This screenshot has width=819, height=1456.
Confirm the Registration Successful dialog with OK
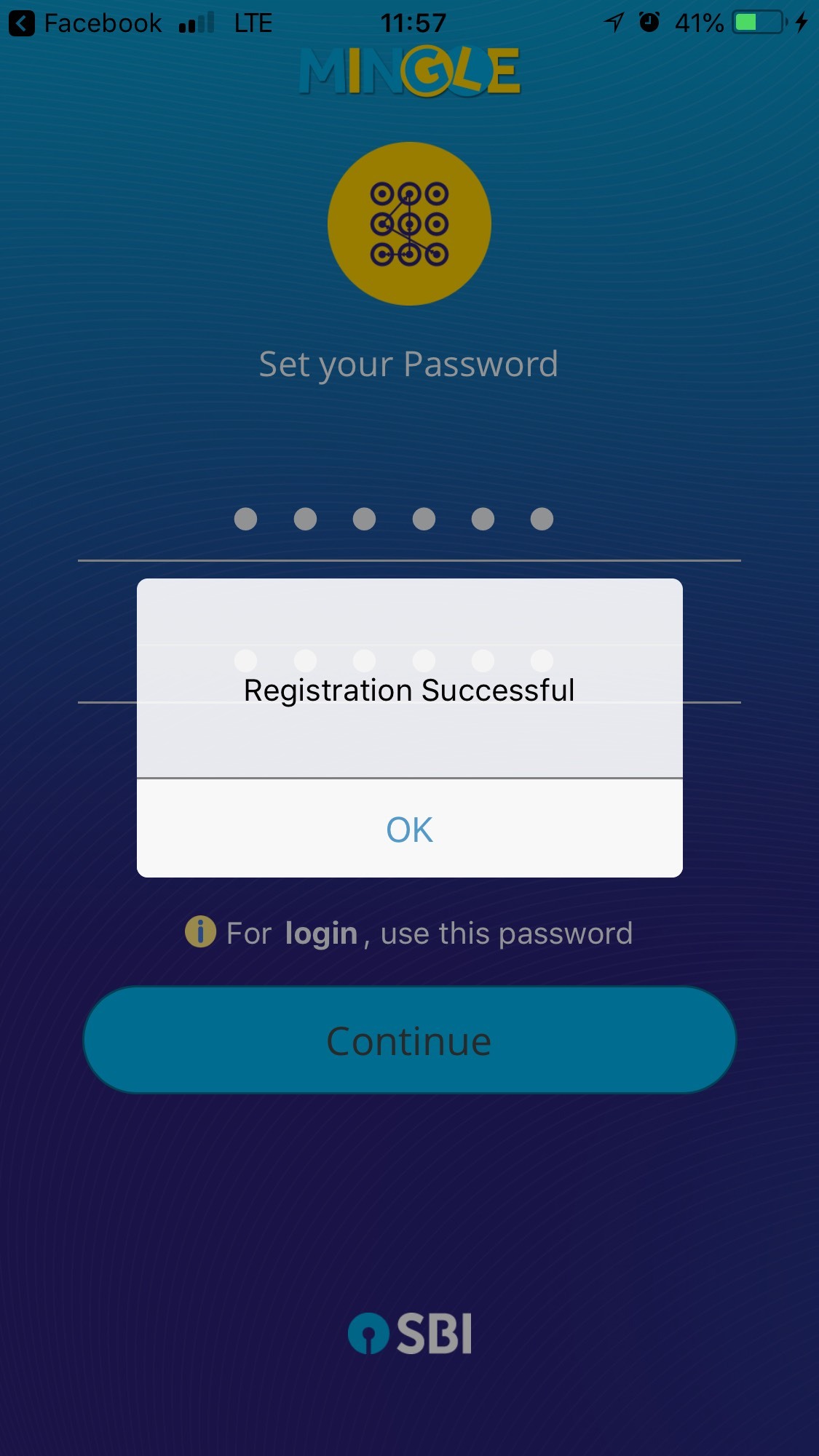[409, 829]
